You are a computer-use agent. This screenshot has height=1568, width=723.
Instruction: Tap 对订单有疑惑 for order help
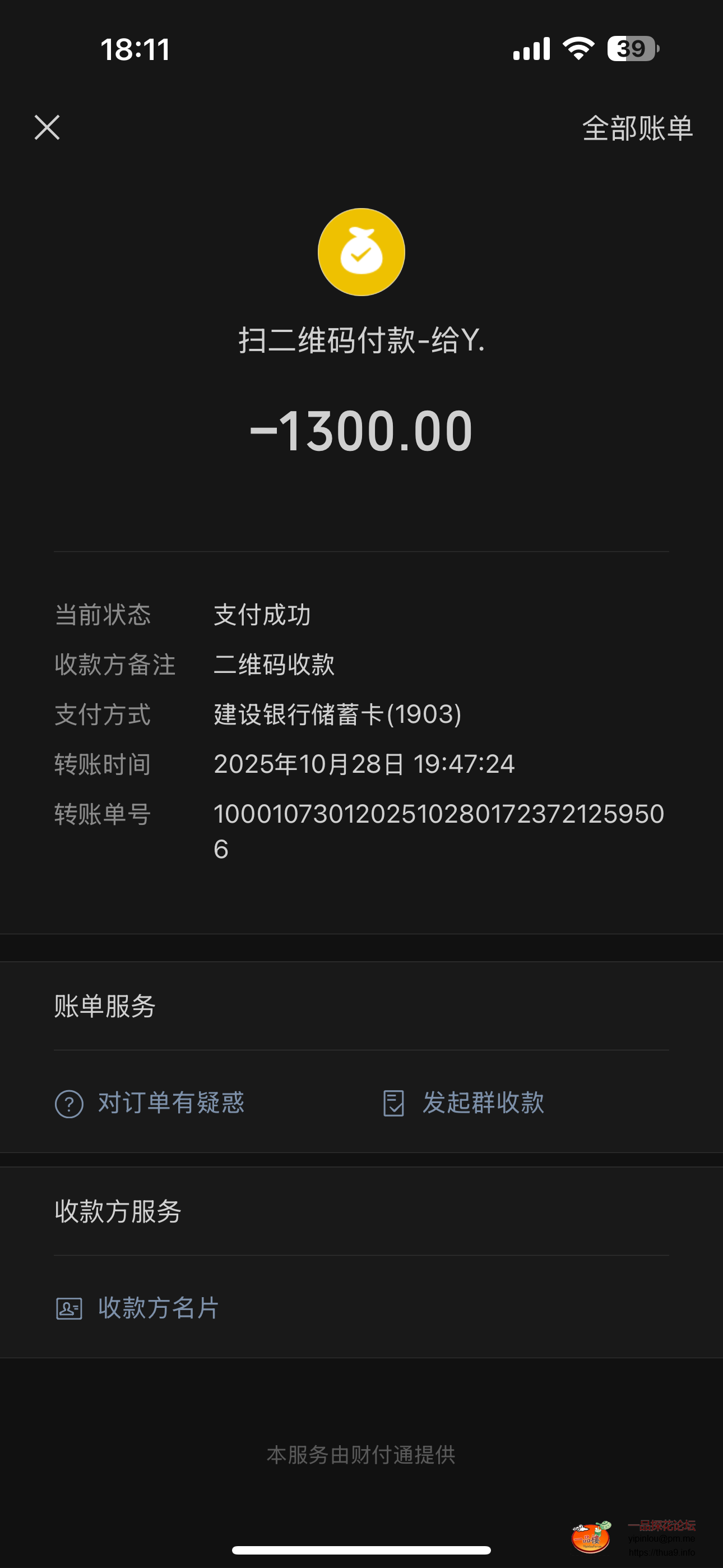tap(150, 1103)
